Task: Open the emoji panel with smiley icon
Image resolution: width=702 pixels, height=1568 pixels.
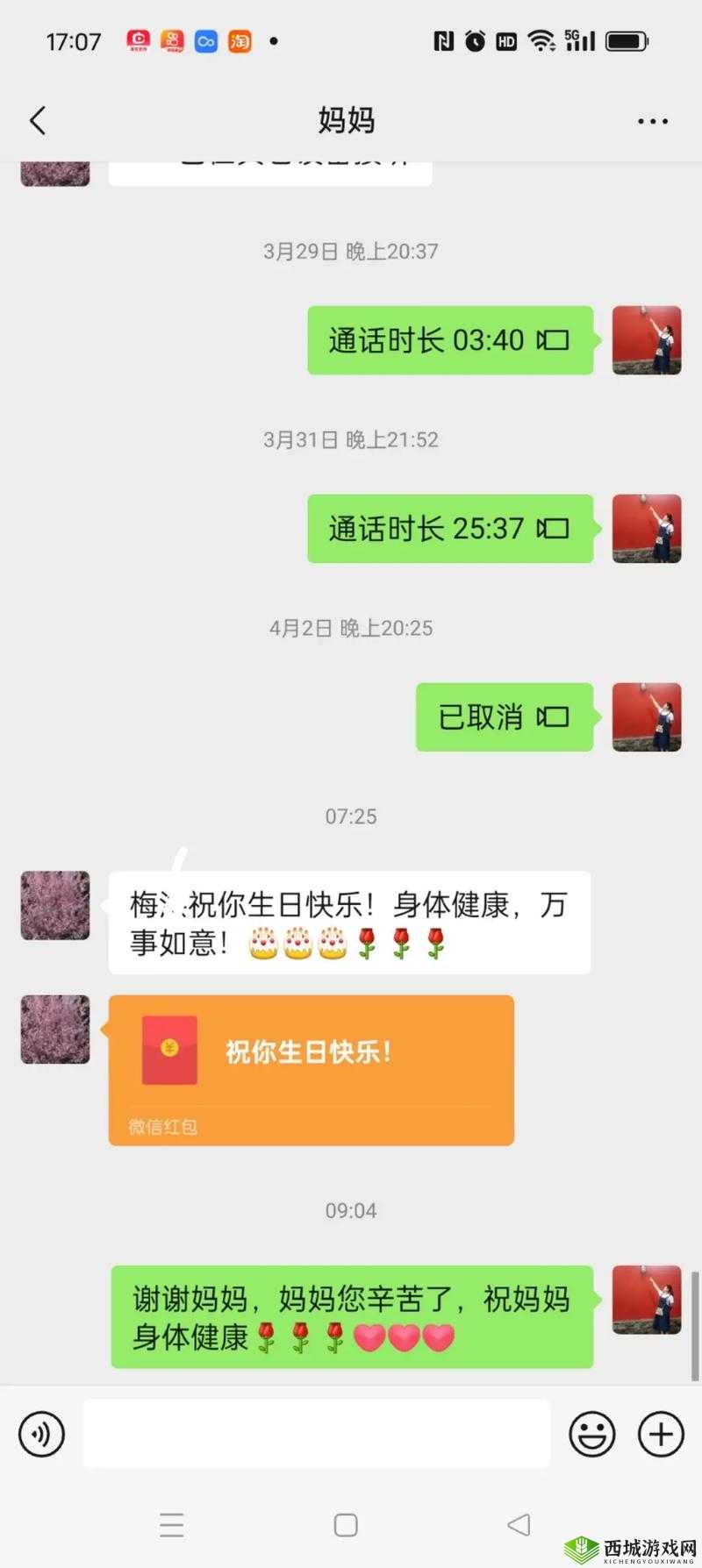Action: (x=591, y=1433)
